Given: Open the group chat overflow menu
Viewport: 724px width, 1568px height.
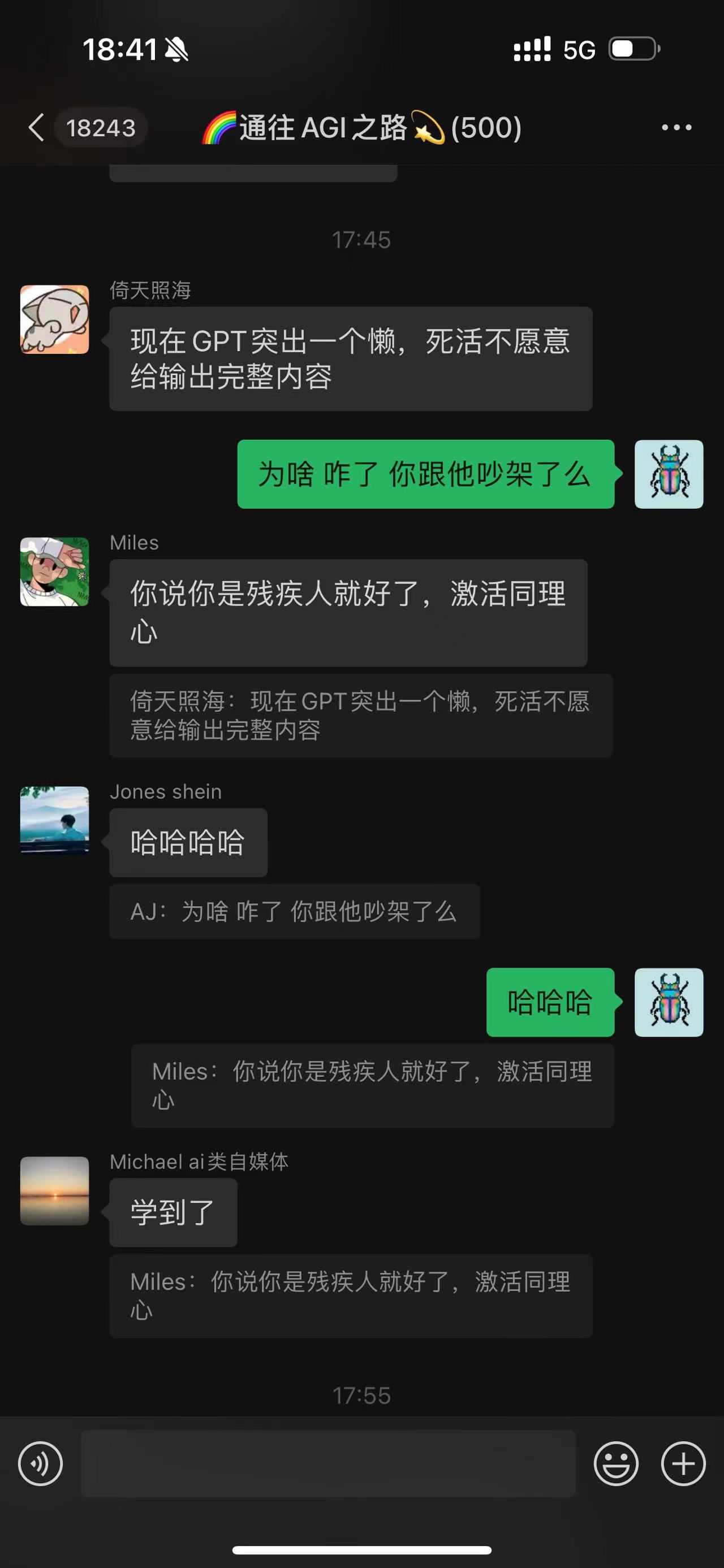Looking at the screenshot, I should point(676,128).
